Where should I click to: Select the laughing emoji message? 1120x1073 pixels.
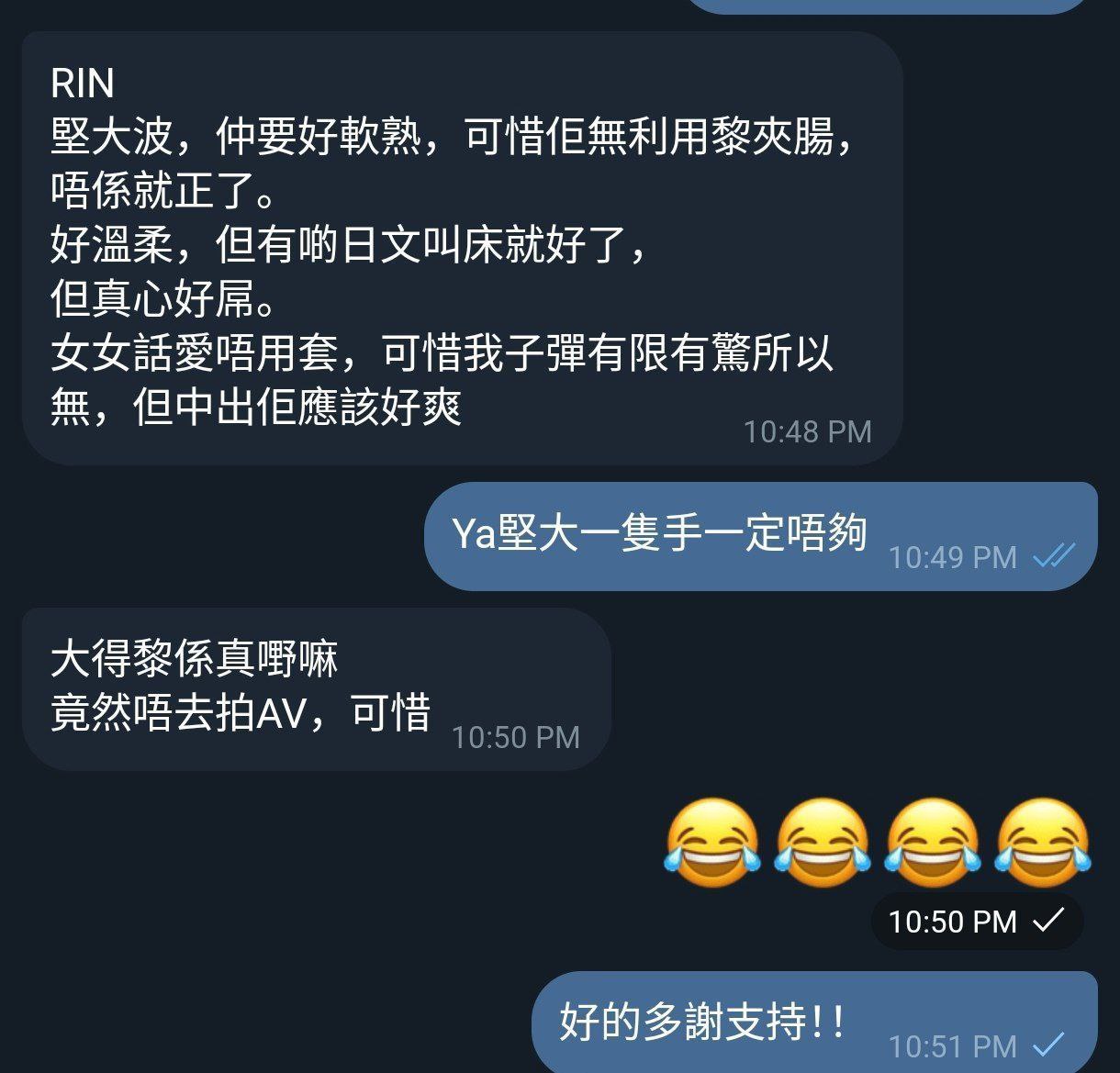(x=877, y=844)
